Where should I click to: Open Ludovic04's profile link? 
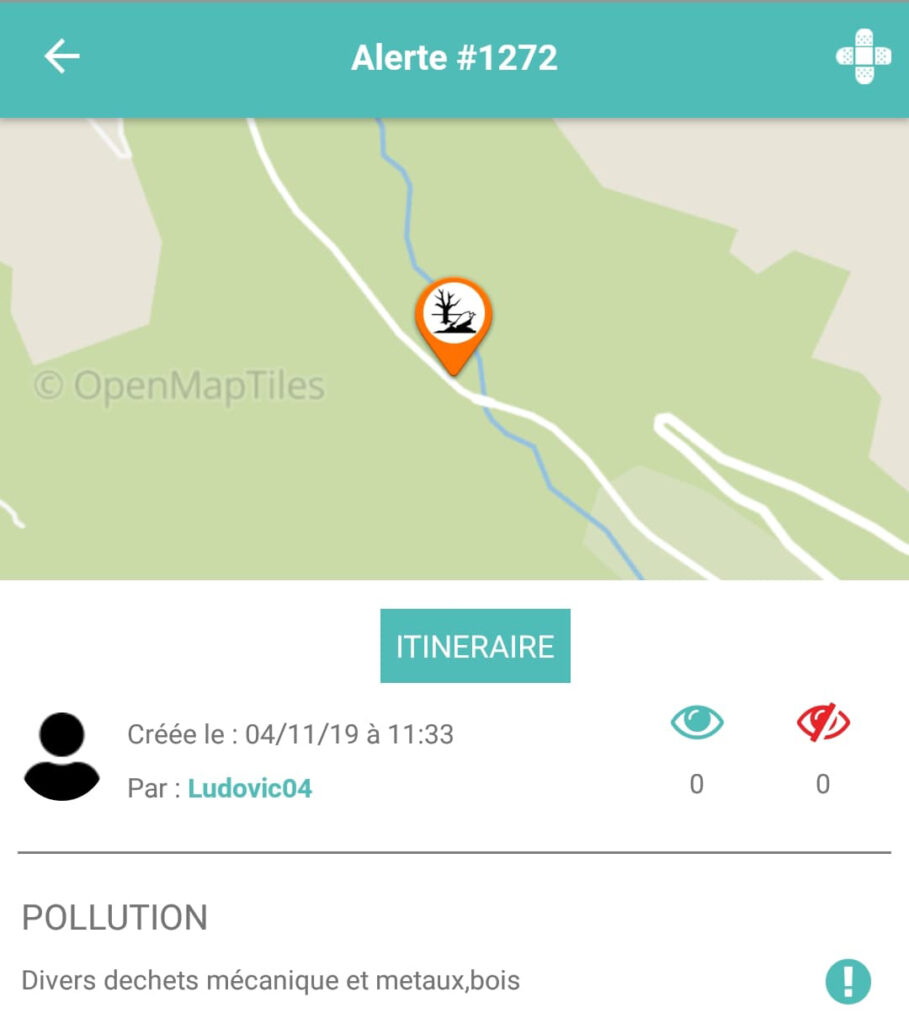pyautogui.click(x=250, y=788)
